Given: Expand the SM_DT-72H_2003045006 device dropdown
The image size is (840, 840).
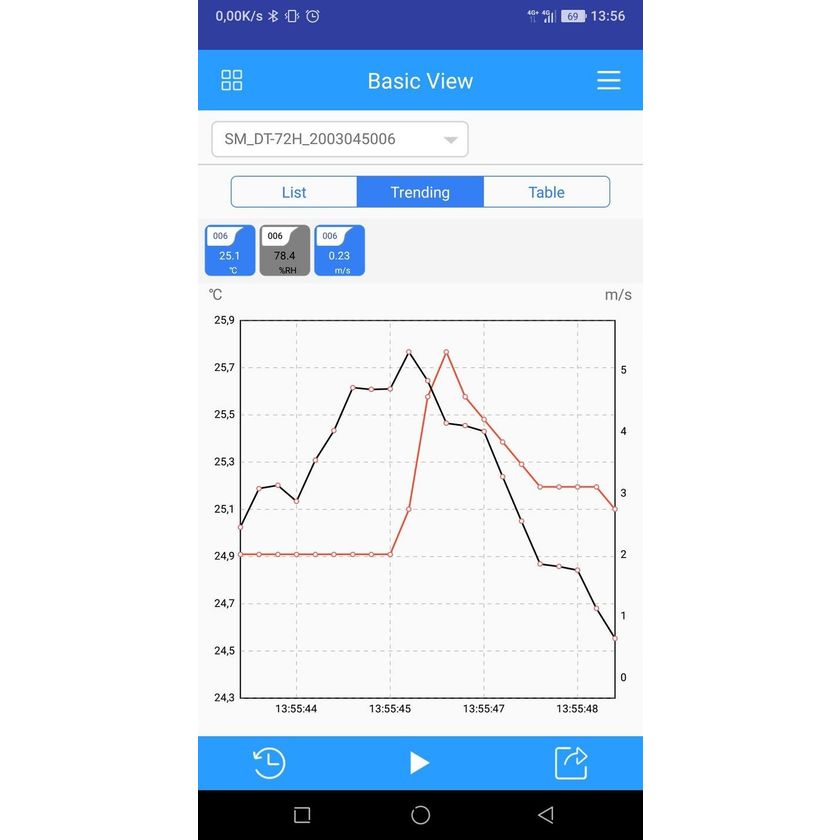Looking at the screenshot, I should tap(340, 140).
